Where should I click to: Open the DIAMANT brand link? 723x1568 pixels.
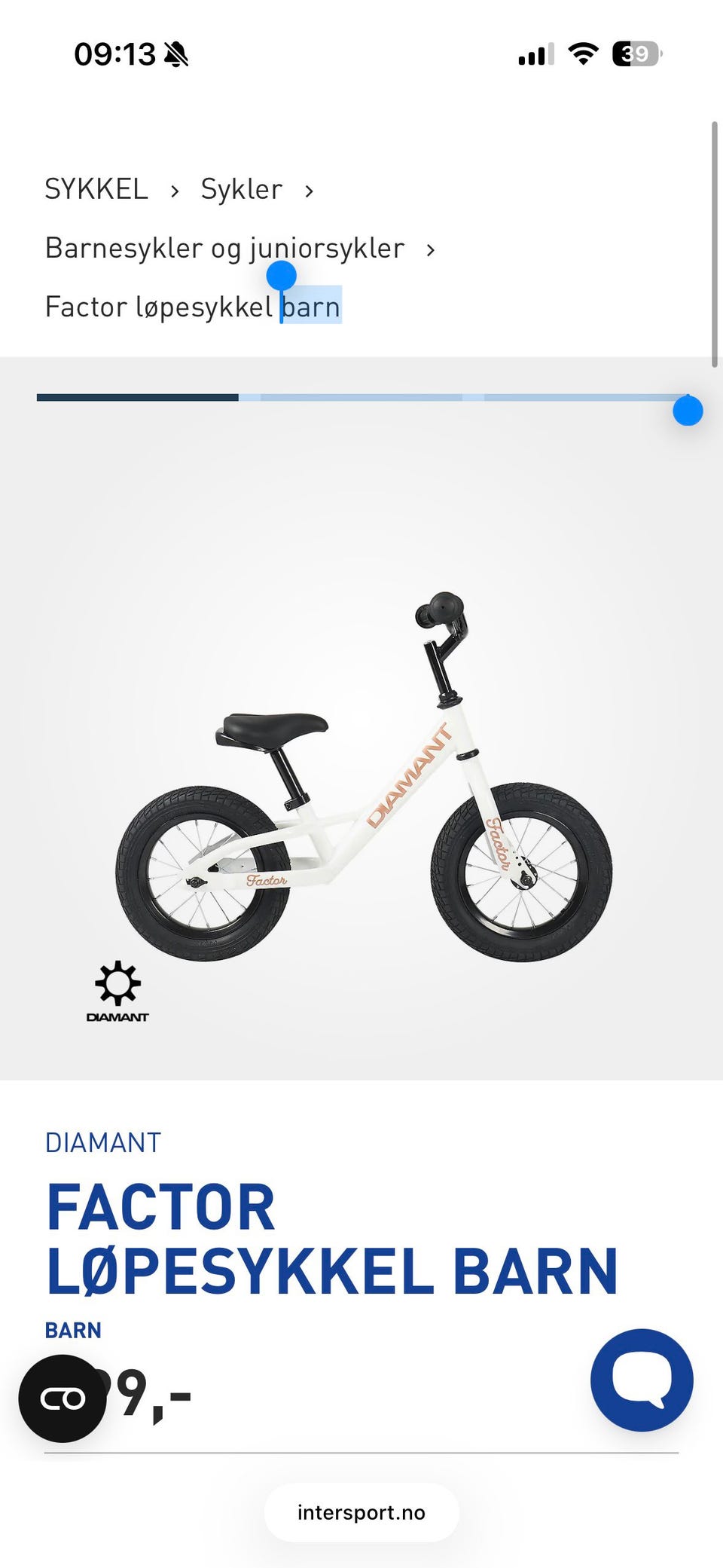point(103,1142)
